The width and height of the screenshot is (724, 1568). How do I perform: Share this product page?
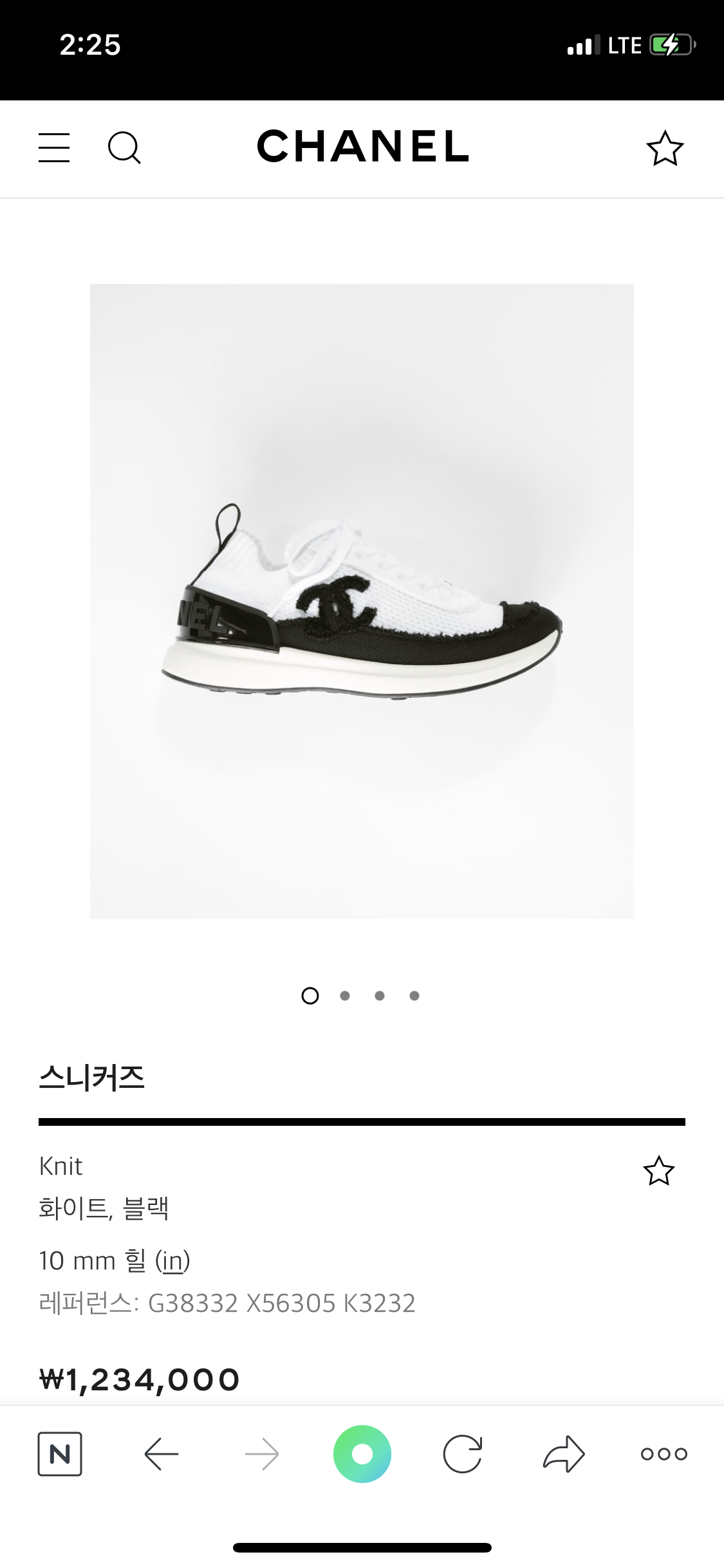[564, 1454]
